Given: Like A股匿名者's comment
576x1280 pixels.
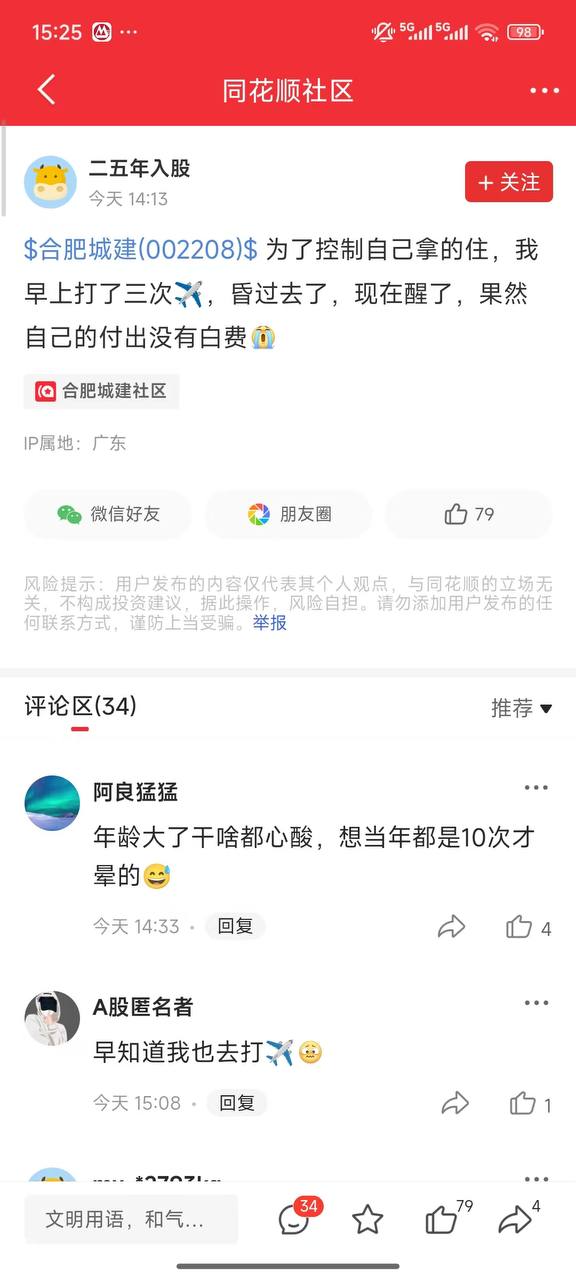Looking at the screenshot, I should [x=531, y=1104].
